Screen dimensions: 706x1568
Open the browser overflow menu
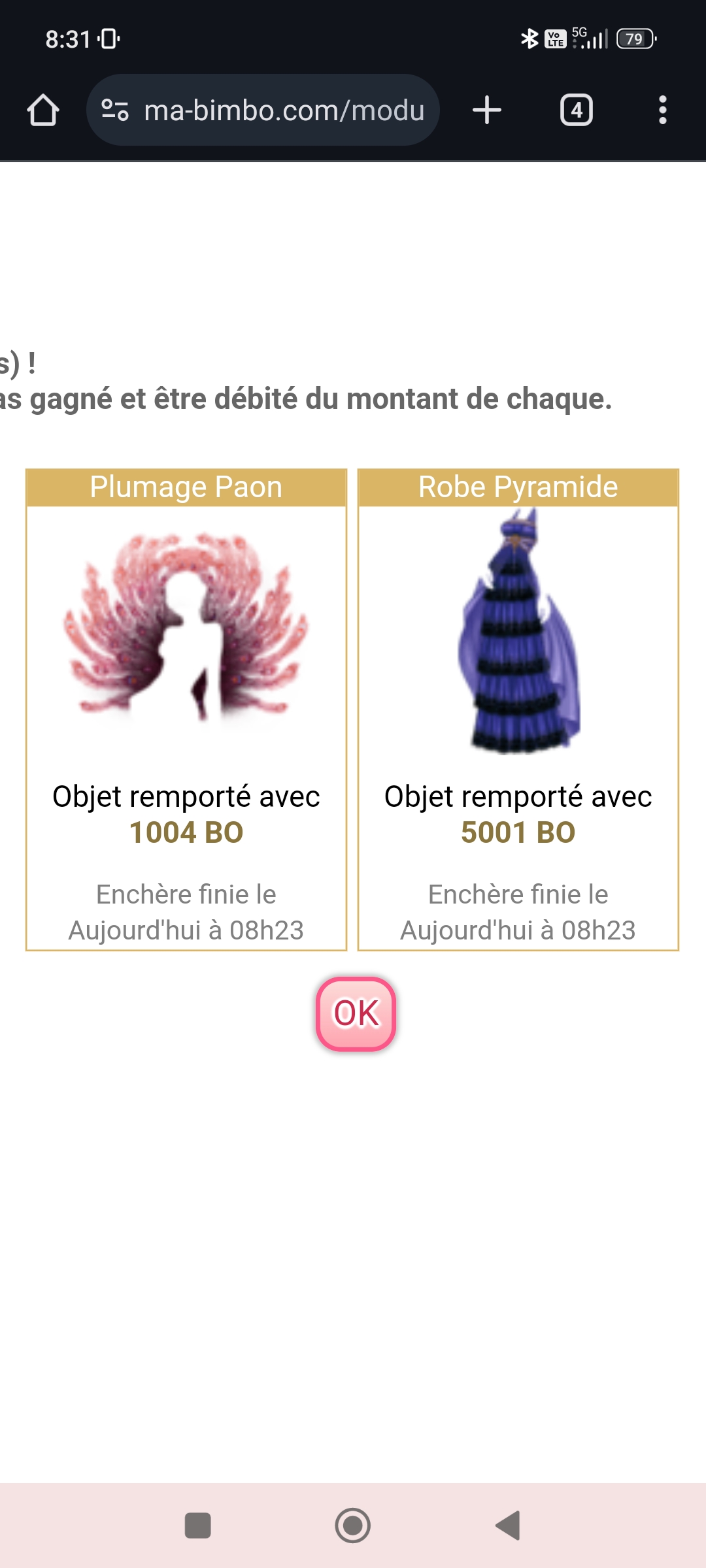click(663, 110)
